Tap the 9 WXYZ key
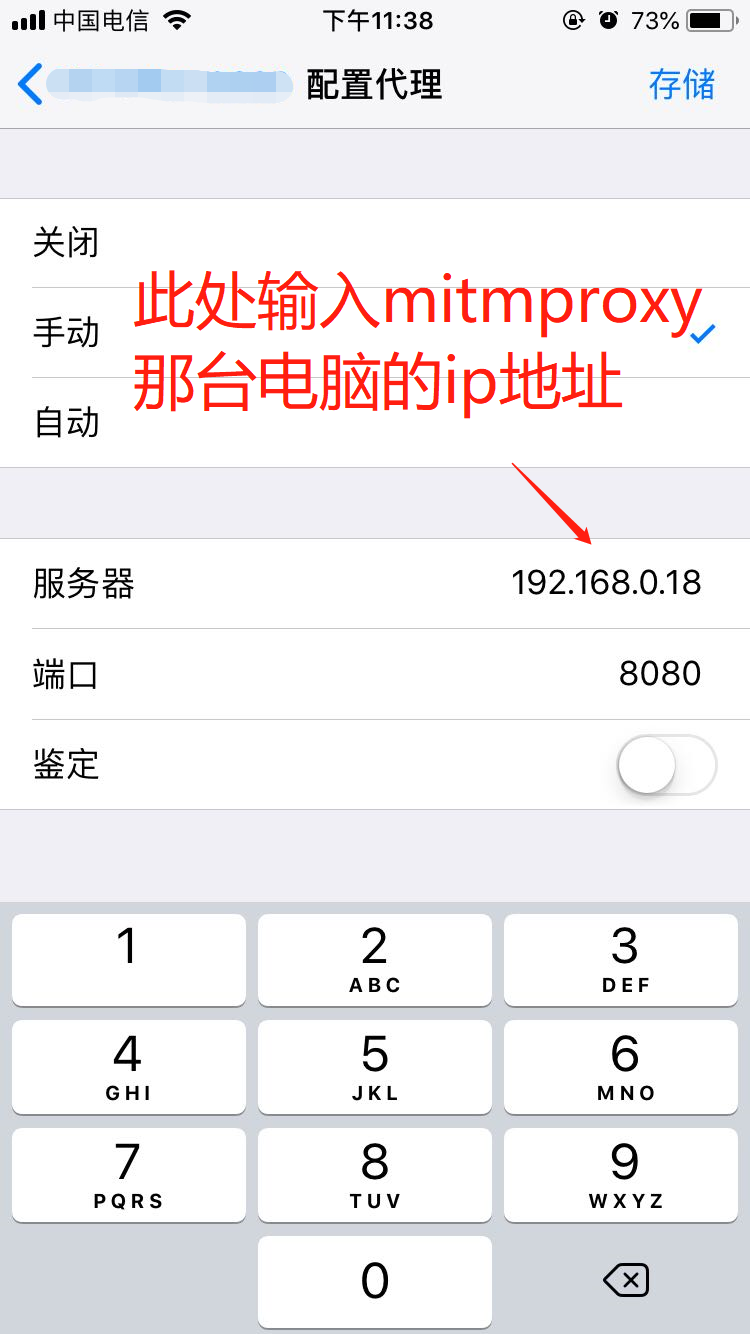750x1334 pixels. 621,1176
